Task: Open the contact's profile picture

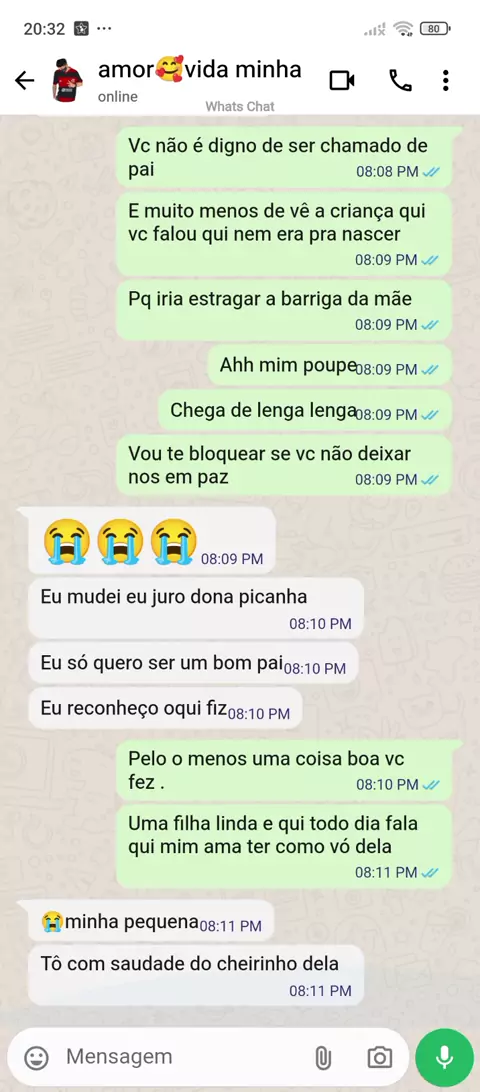Action: tap(68, 81)
